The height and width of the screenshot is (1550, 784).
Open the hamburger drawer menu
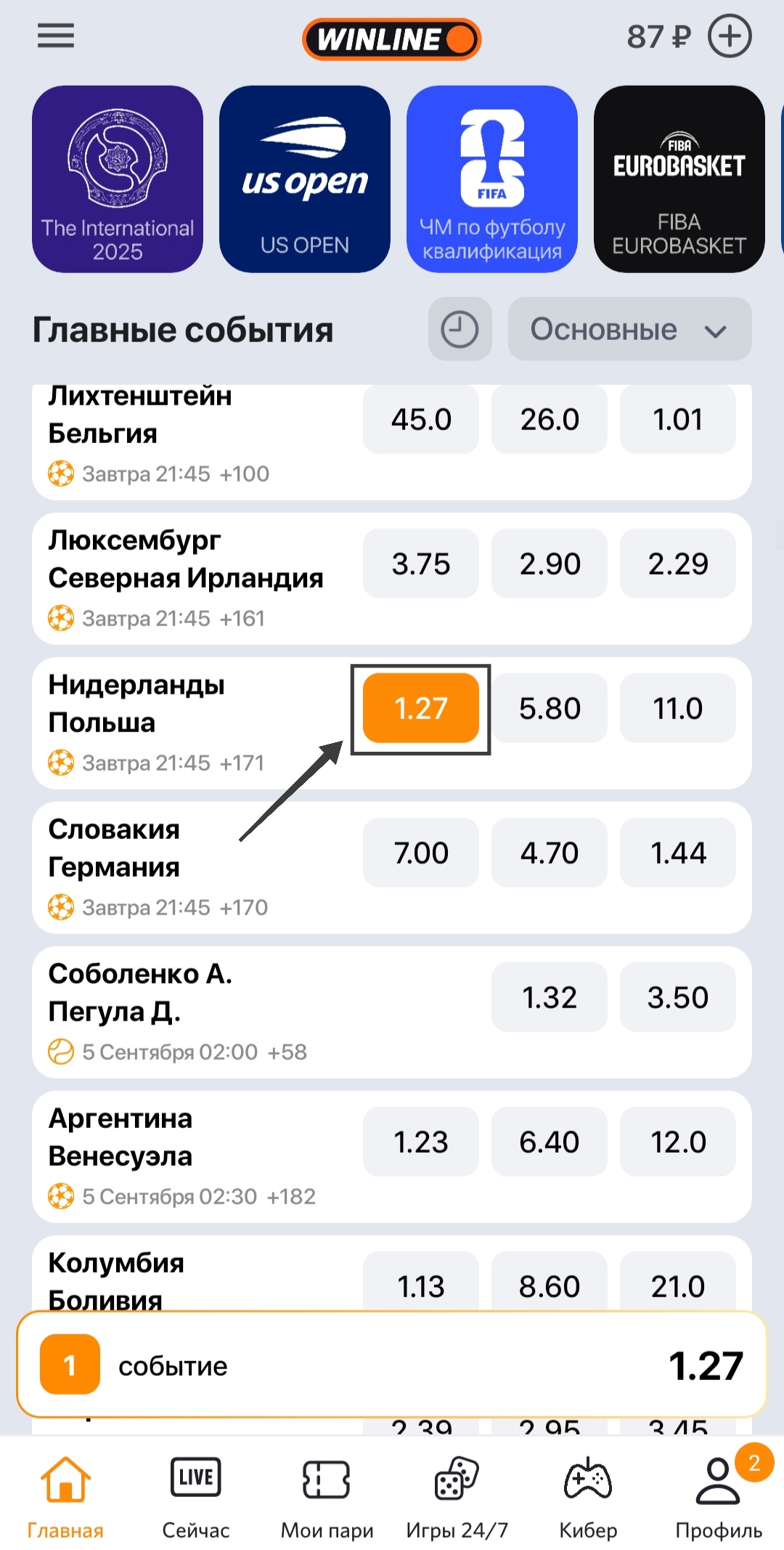point(56,36)
